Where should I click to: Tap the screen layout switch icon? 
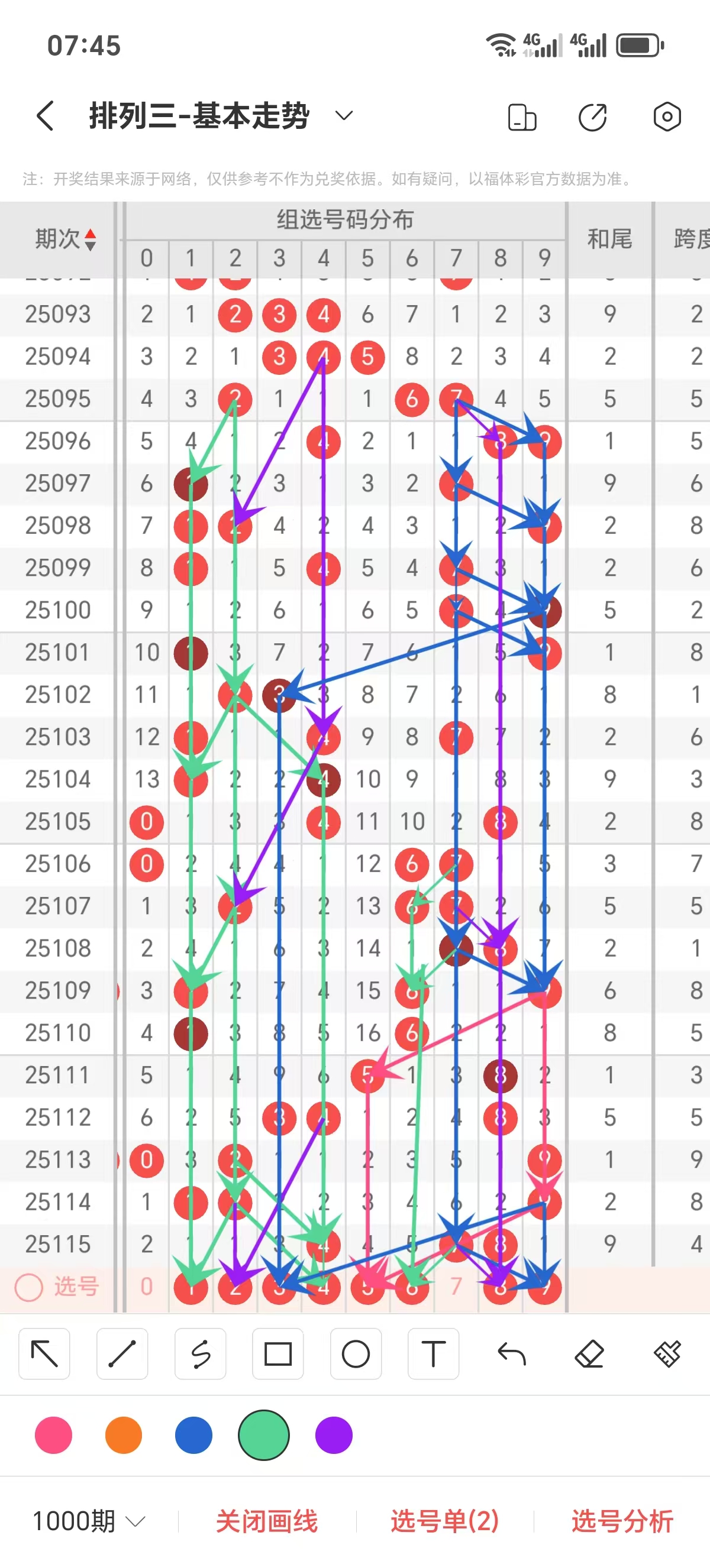tap(522, 118)
